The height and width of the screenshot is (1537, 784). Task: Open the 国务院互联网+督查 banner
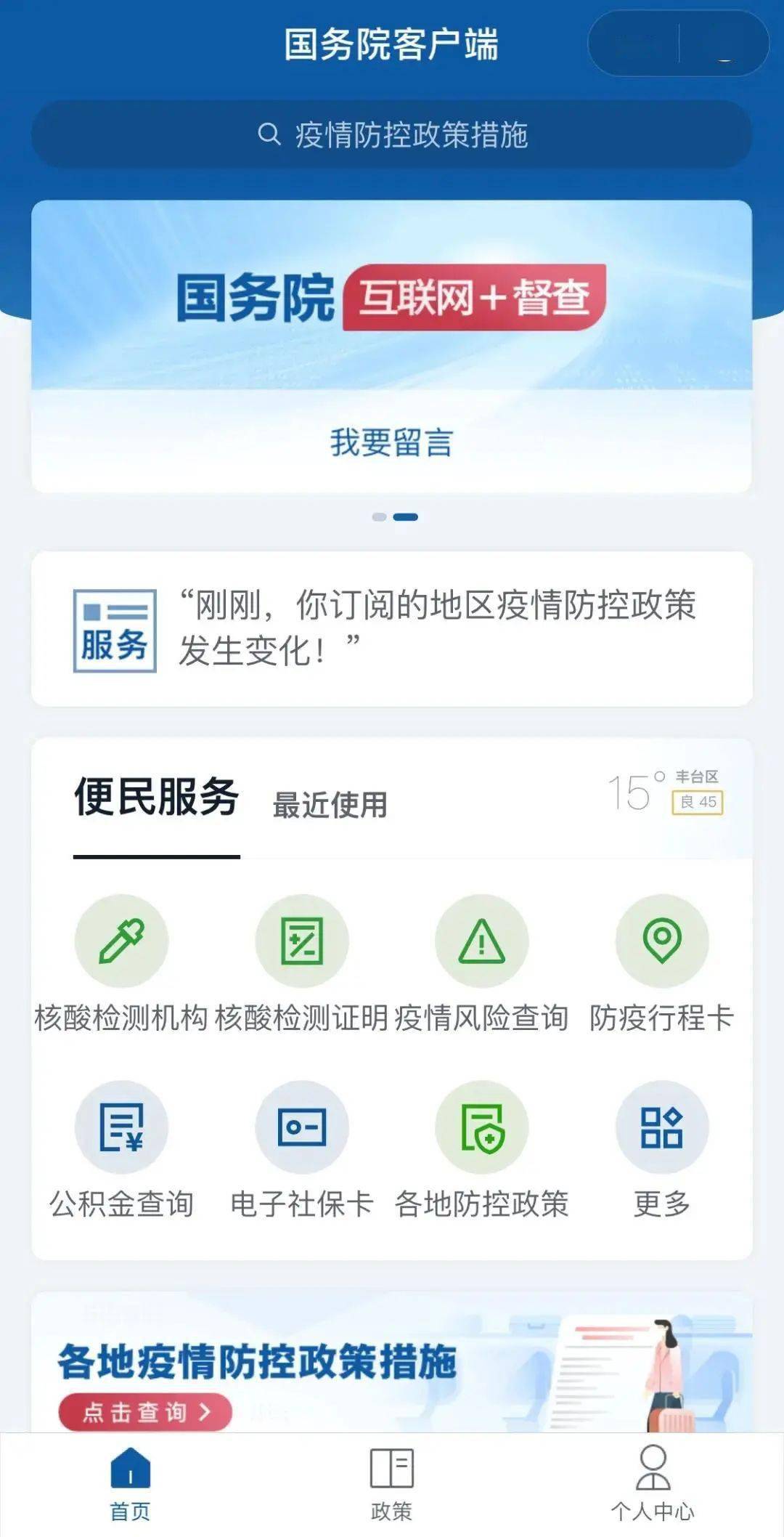[x=392, y=298]
